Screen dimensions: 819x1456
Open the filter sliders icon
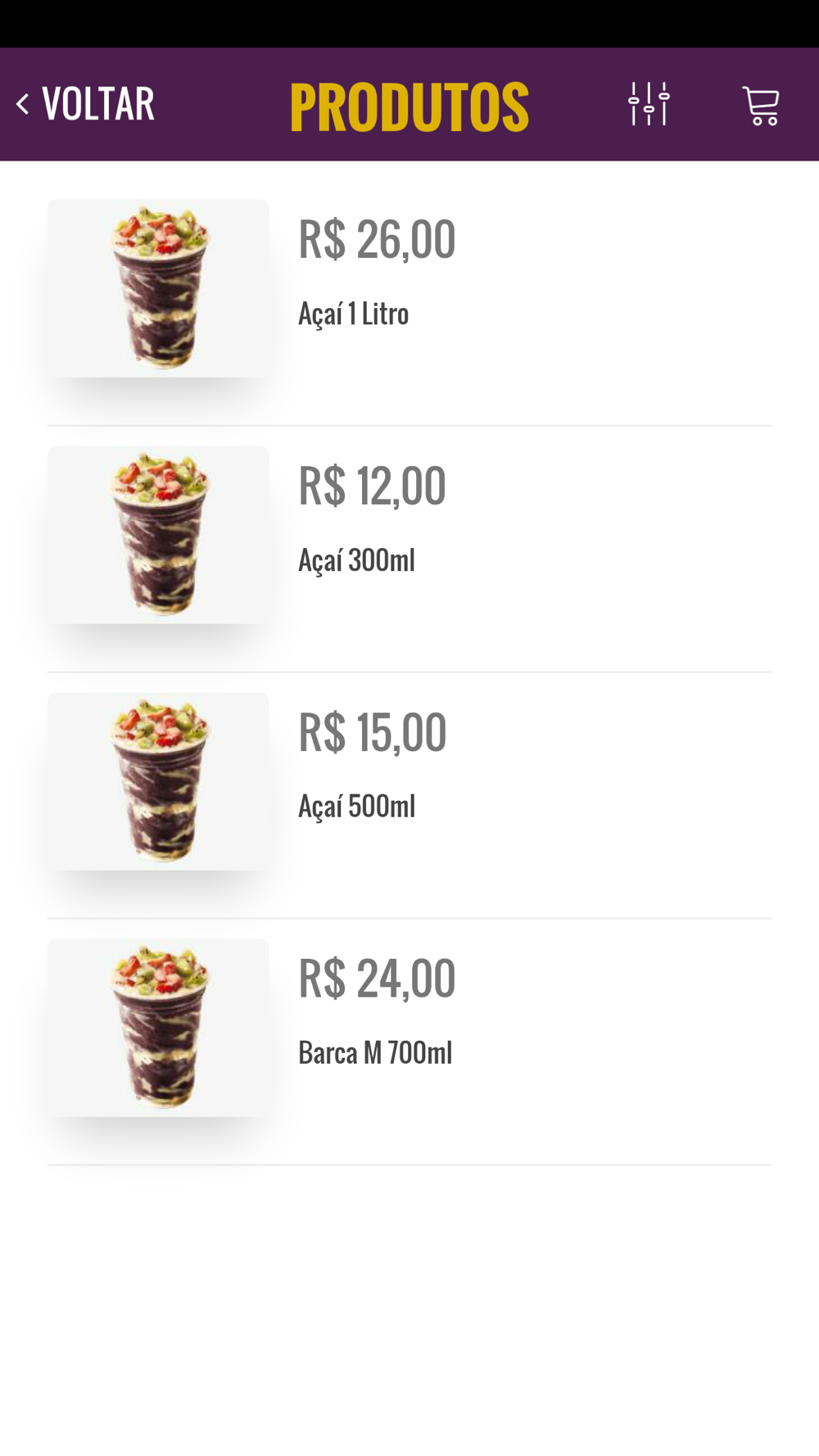coord(649,104)
